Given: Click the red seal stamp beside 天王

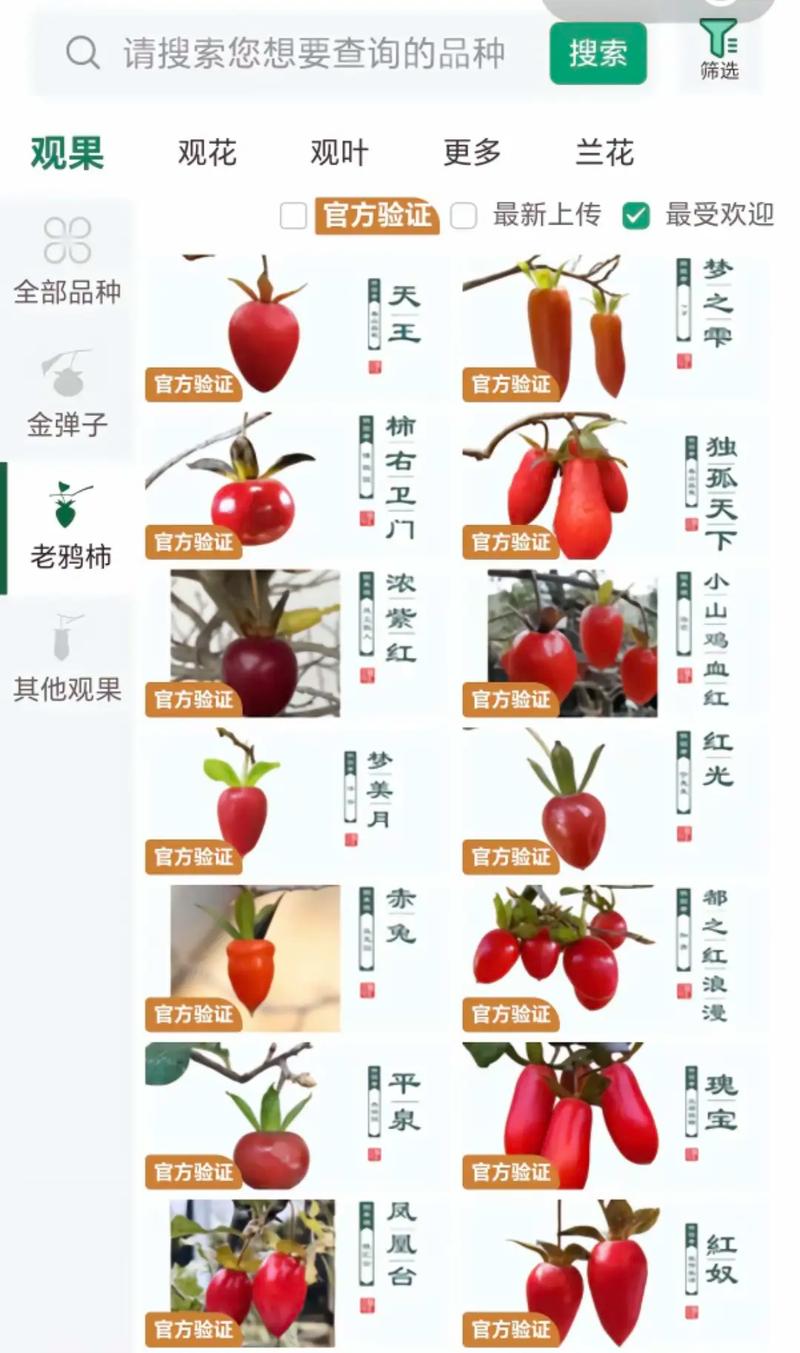Looking at the screenshot, I should tap(375, 366).
